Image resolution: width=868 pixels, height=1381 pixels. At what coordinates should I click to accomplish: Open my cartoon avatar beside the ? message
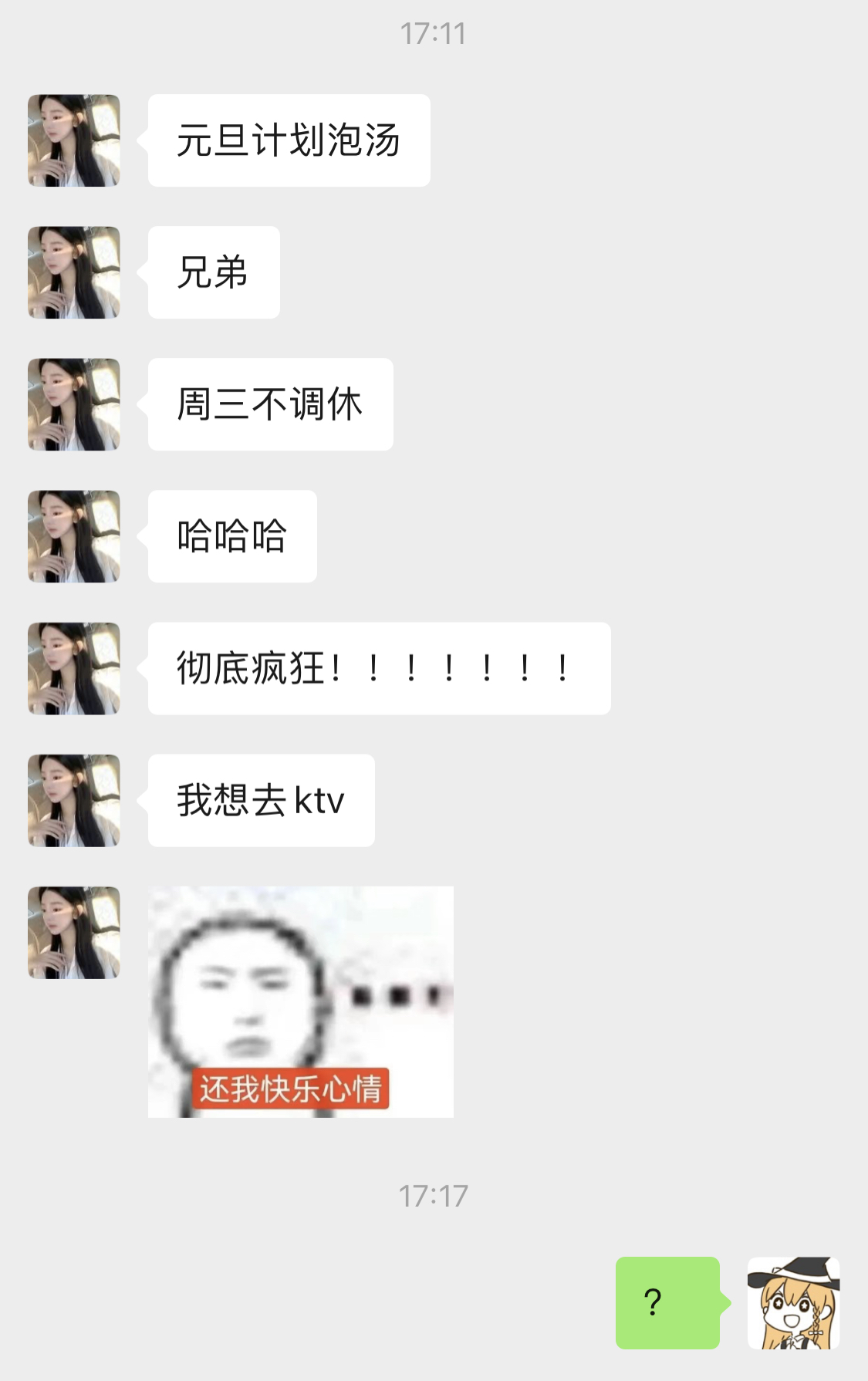pos(793,1302)
